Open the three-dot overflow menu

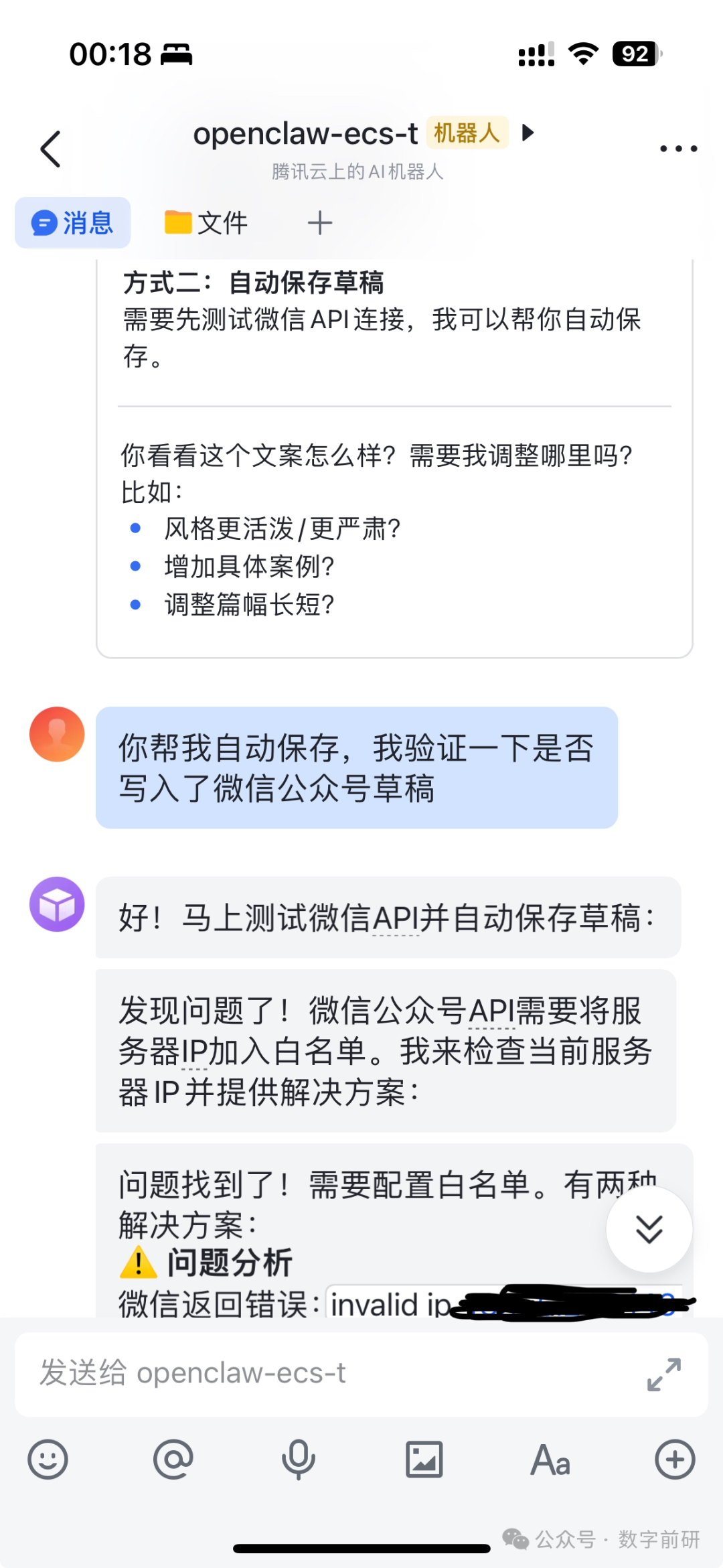pyautogui.click(x=678, y=149)
